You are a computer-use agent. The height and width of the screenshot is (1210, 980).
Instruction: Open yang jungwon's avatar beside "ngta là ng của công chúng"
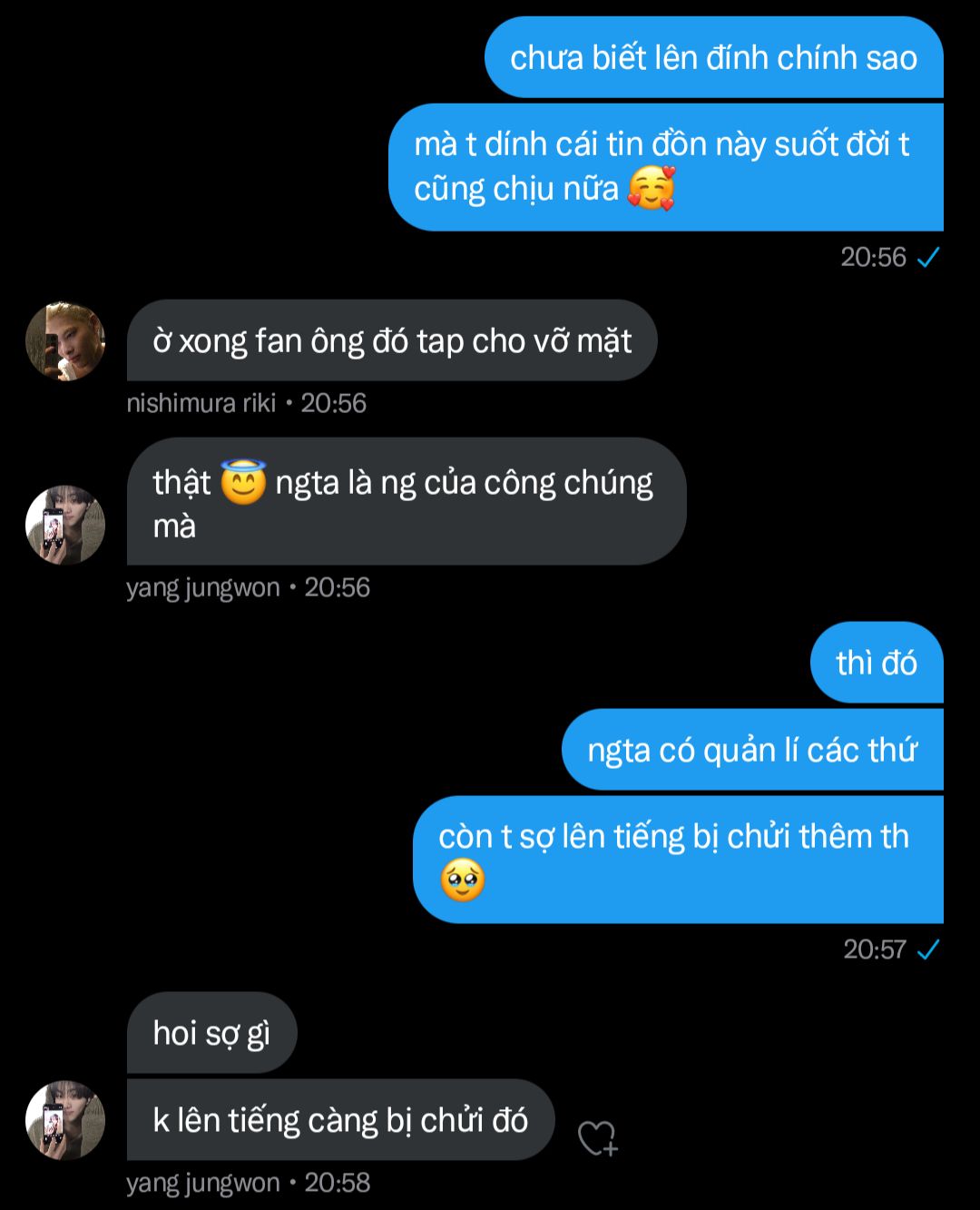(65, 525)
